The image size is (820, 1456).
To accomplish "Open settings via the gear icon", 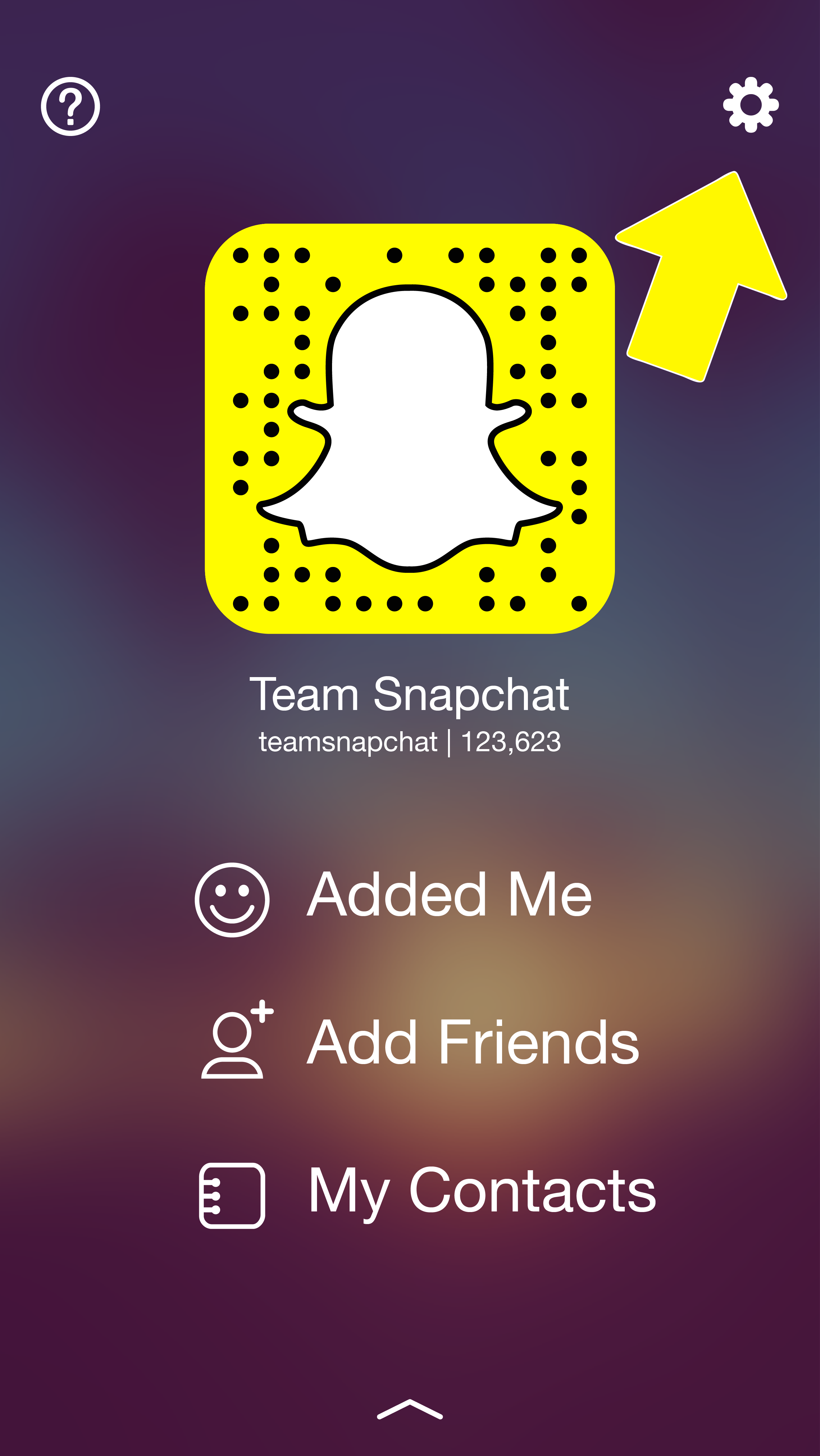I will pos(751,105).
